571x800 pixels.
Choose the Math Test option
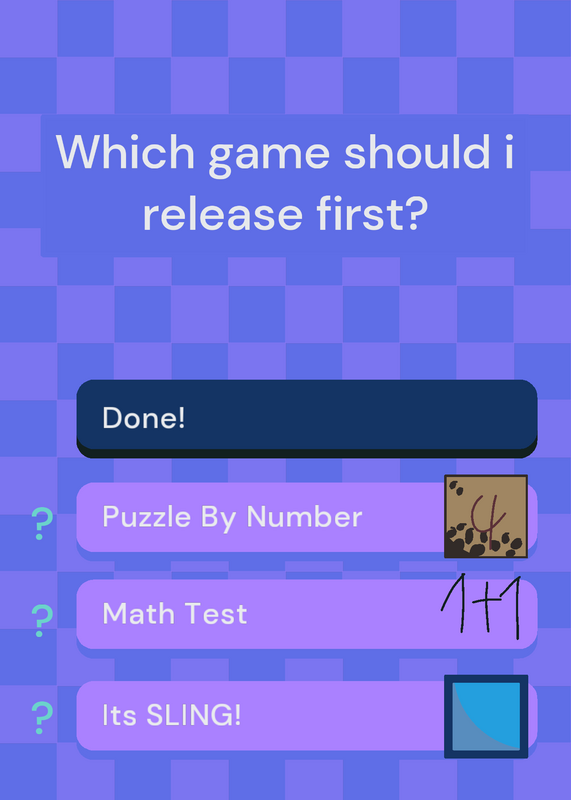click(x=307, y=614)
